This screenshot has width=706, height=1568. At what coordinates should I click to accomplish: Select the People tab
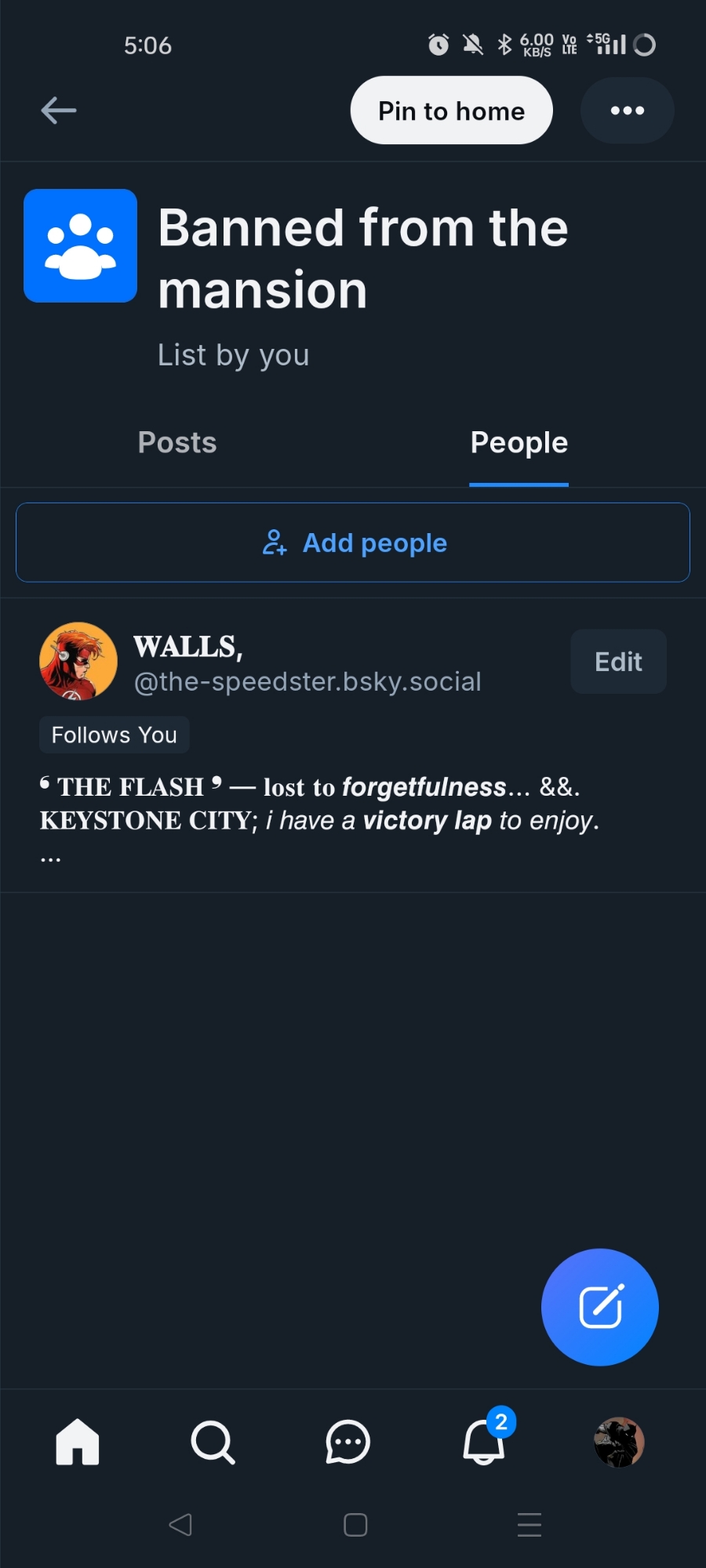[x=519, y=443]
